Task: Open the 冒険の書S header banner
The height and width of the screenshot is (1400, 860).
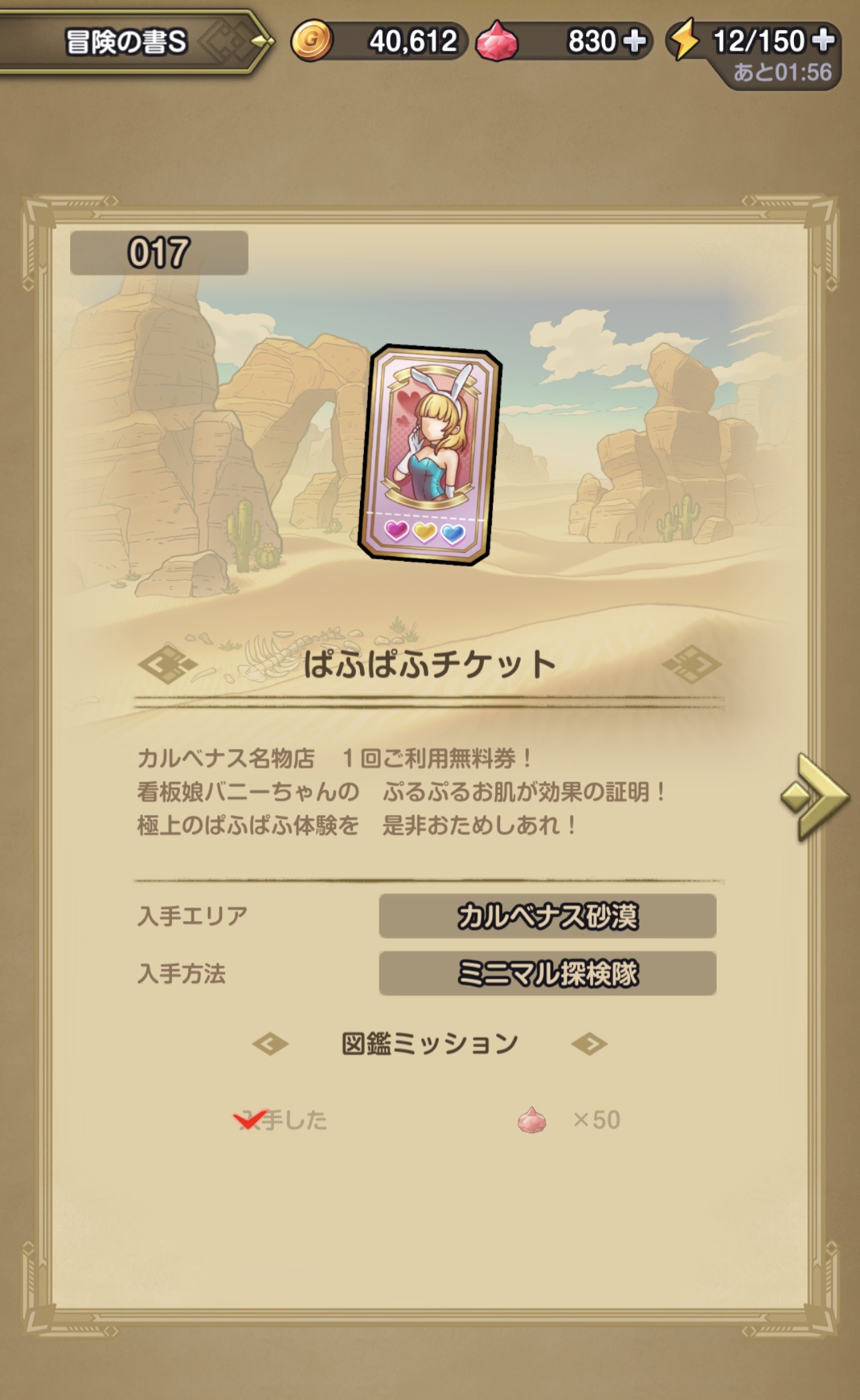Action: click(x=133, y=41)
